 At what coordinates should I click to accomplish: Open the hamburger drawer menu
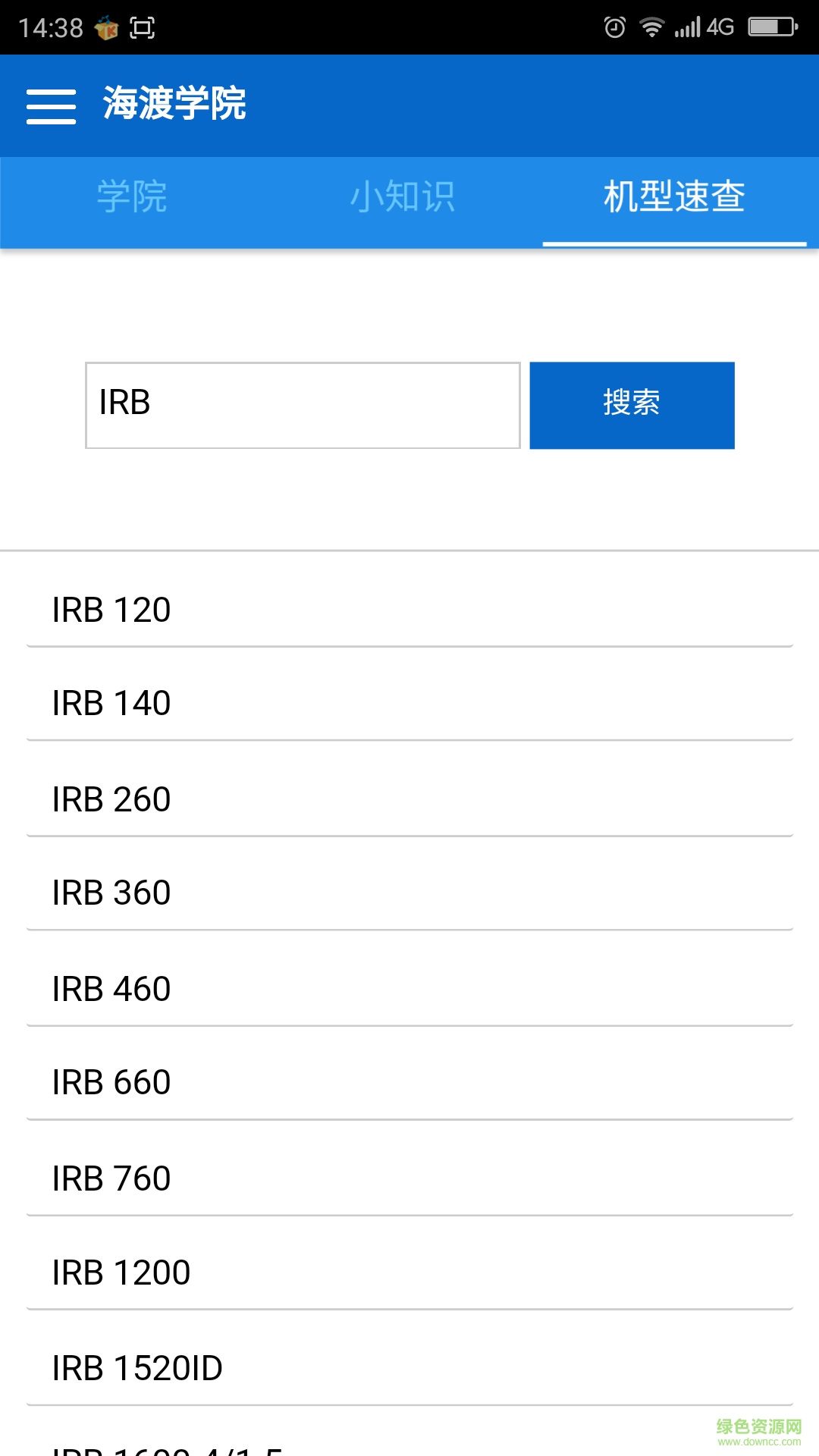(x=51, y=105)
